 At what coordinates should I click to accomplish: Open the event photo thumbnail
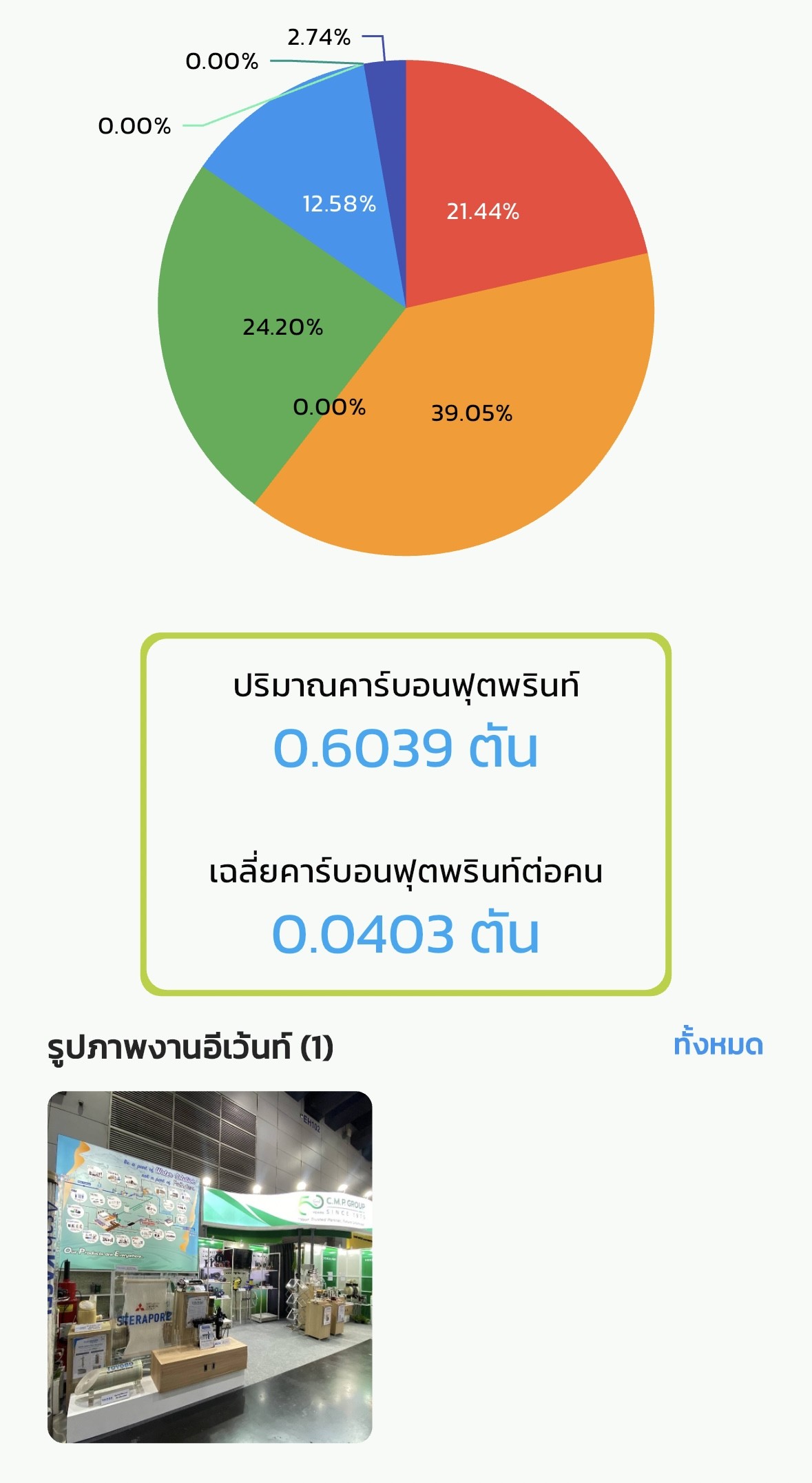click(209, 1266)
